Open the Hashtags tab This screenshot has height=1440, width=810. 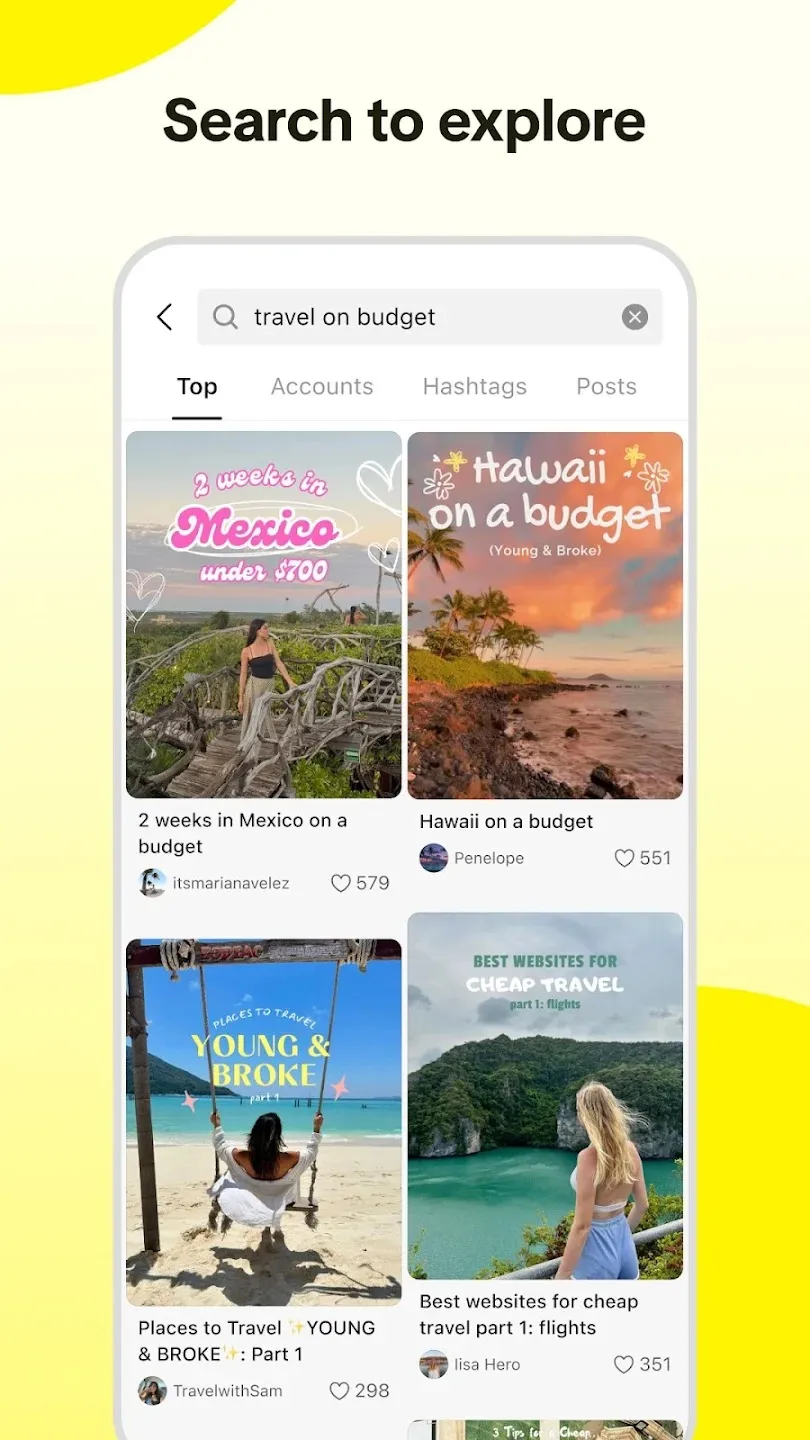pyautogui.click(x=474, y=386)
